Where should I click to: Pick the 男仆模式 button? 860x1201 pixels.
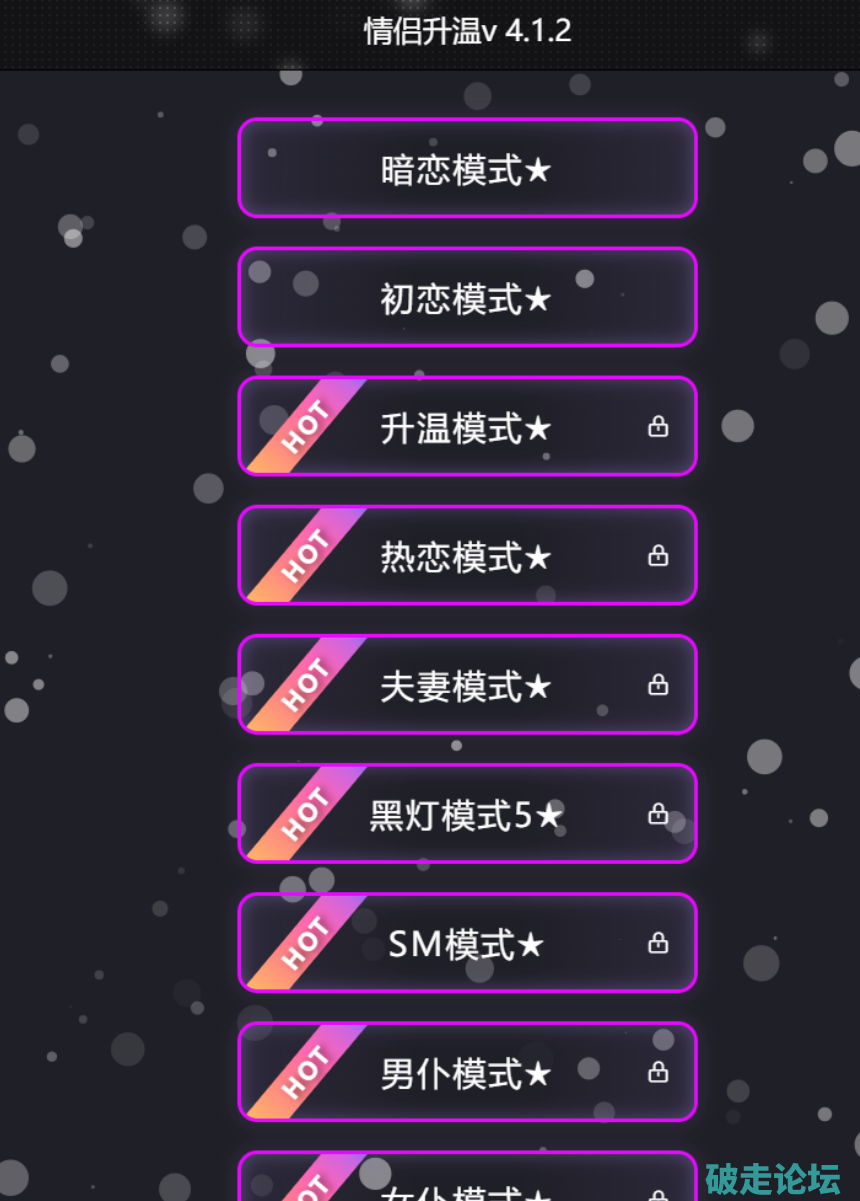[x=467, y=1072]
